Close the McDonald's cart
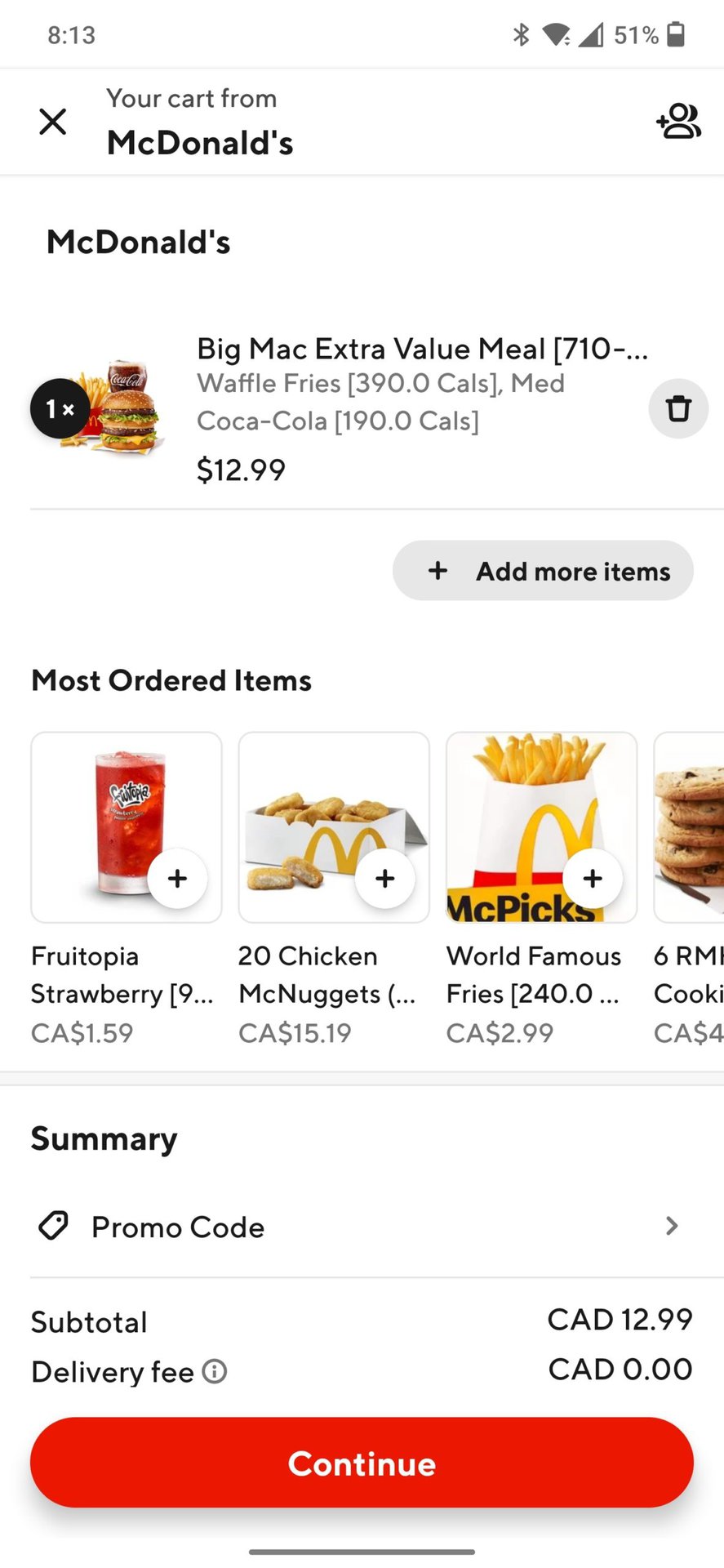The height and width of the screenshot is (1568, 724). pos(53,122)
